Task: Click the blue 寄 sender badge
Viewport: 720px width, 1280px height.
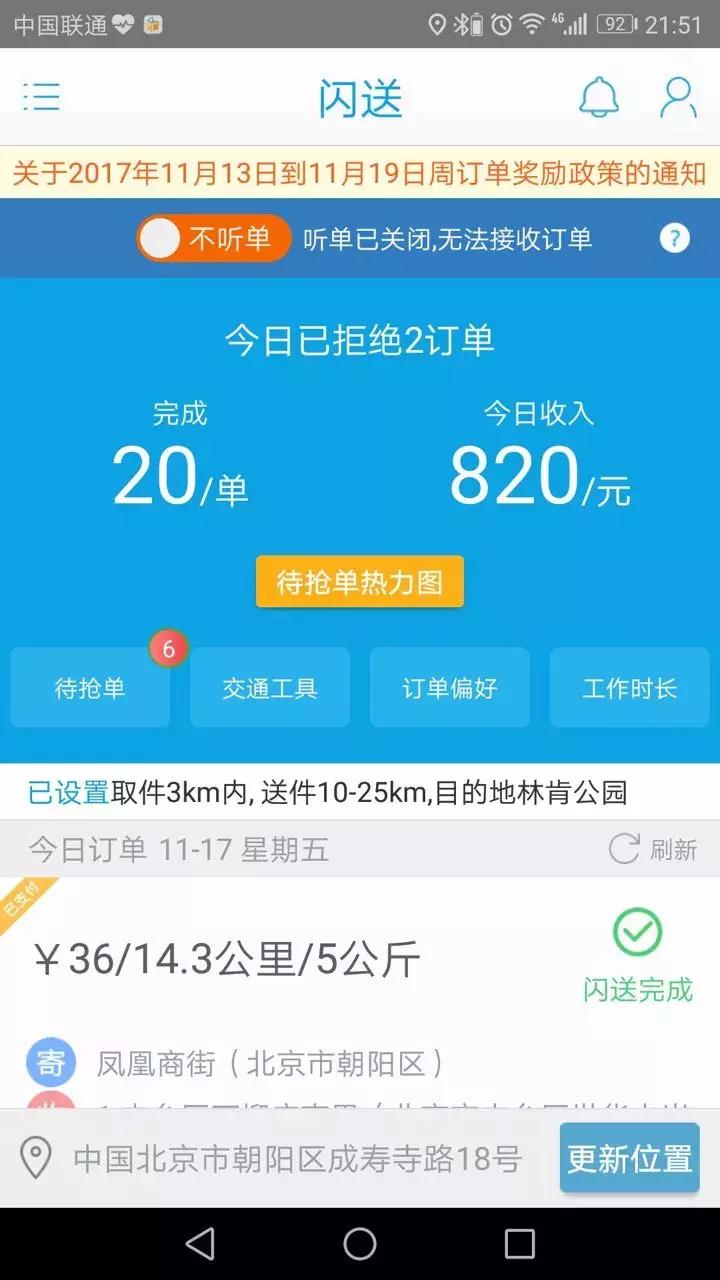Action: pyautogui.click(x=51, y=1063)
